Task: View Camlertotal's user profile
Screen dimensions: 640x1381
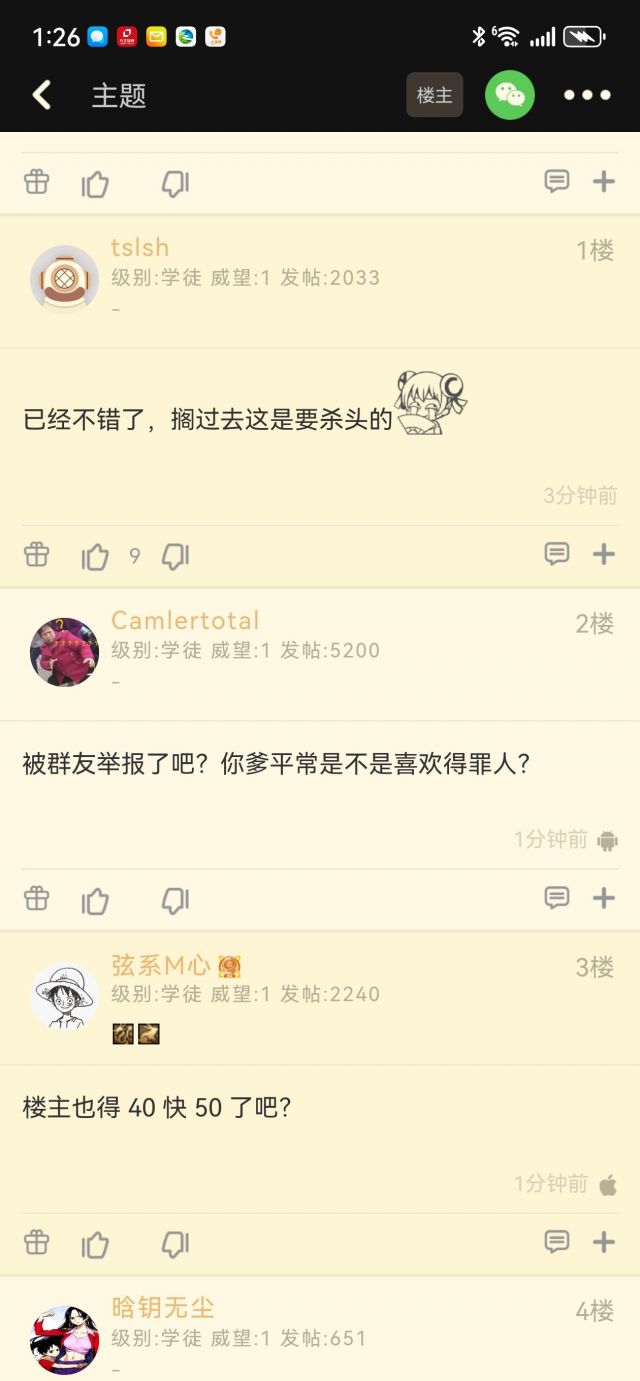Action: (64, 652)
